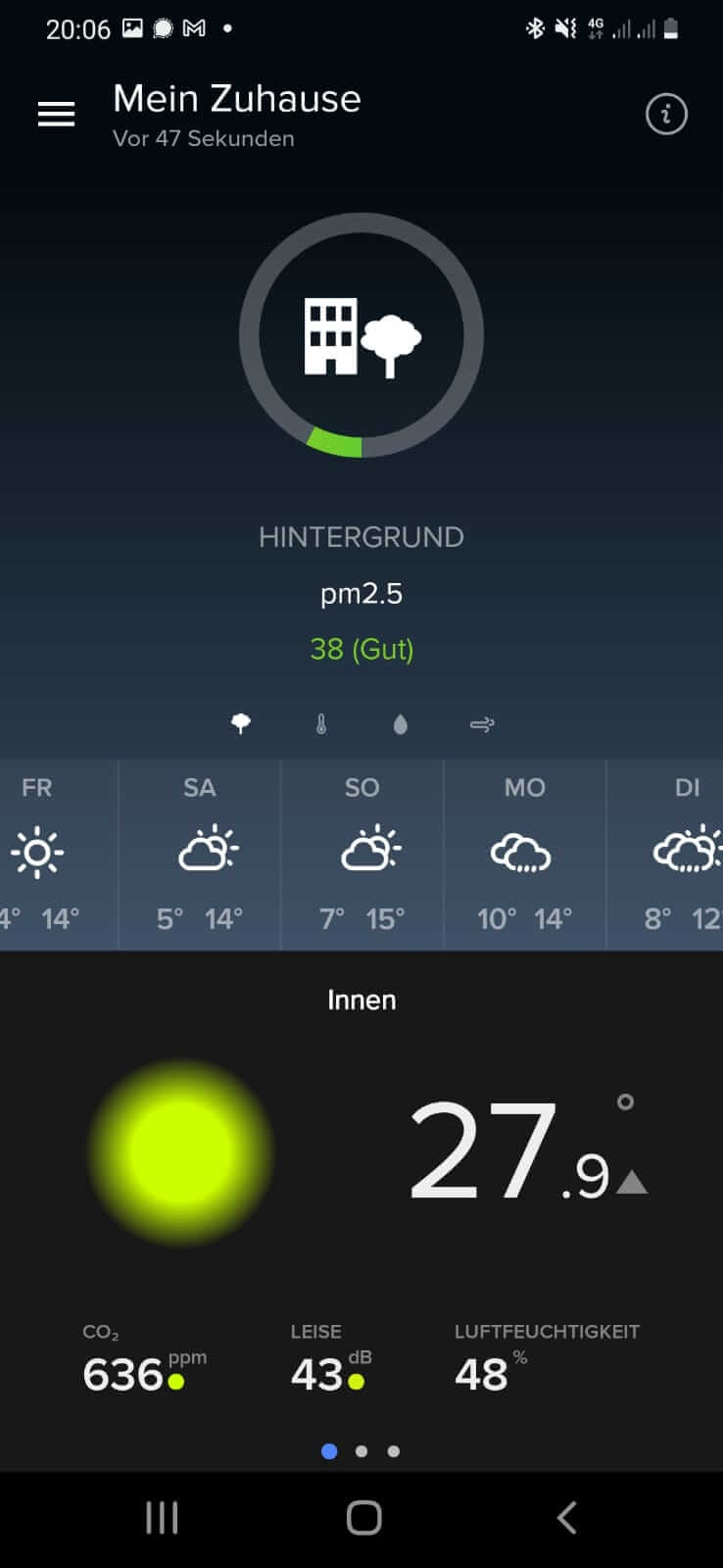Viewport: 723px width, 1568px height.
Task: Select the air quality tree icon
Action: (241, 724)
